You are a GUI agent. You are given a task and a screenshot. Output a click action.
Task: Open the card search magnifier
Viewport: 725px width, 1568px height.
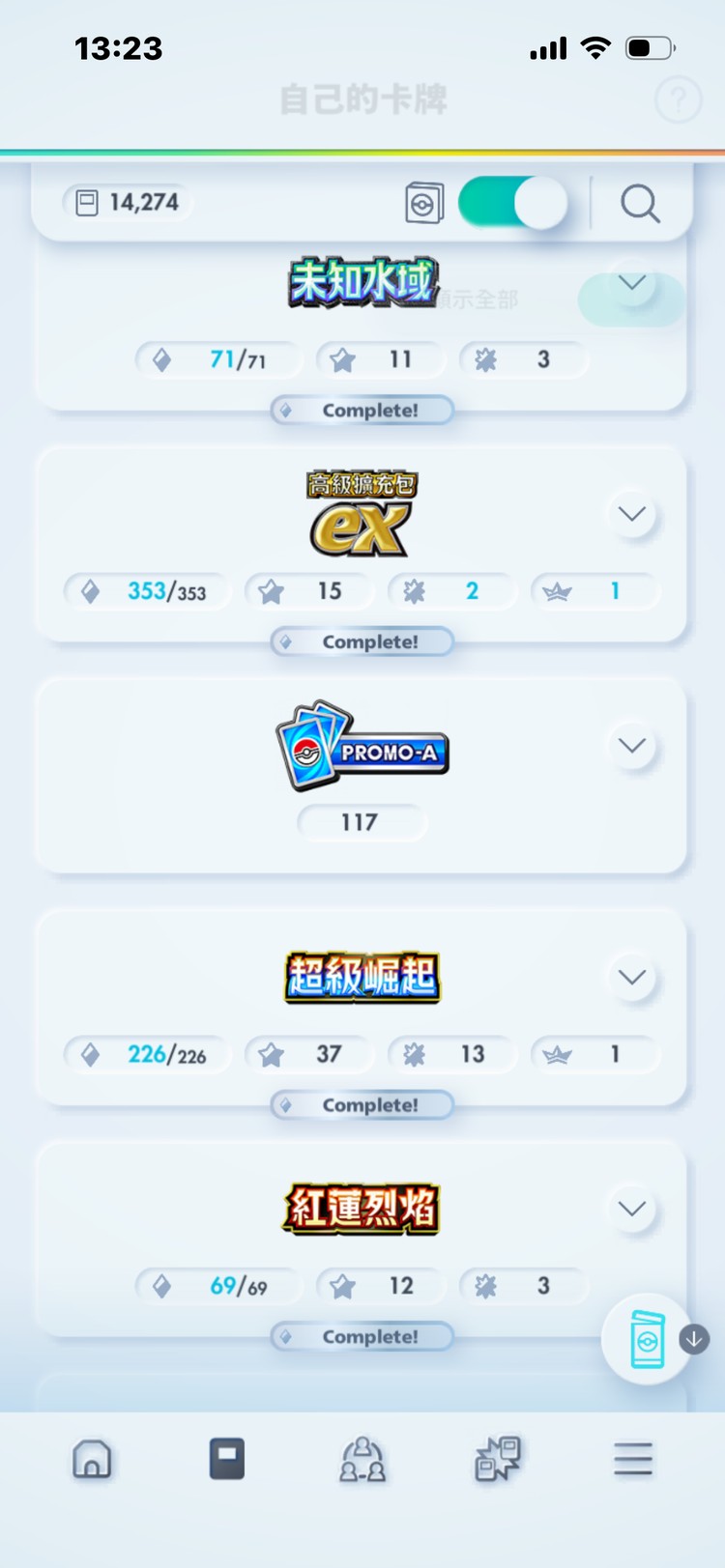640,204
